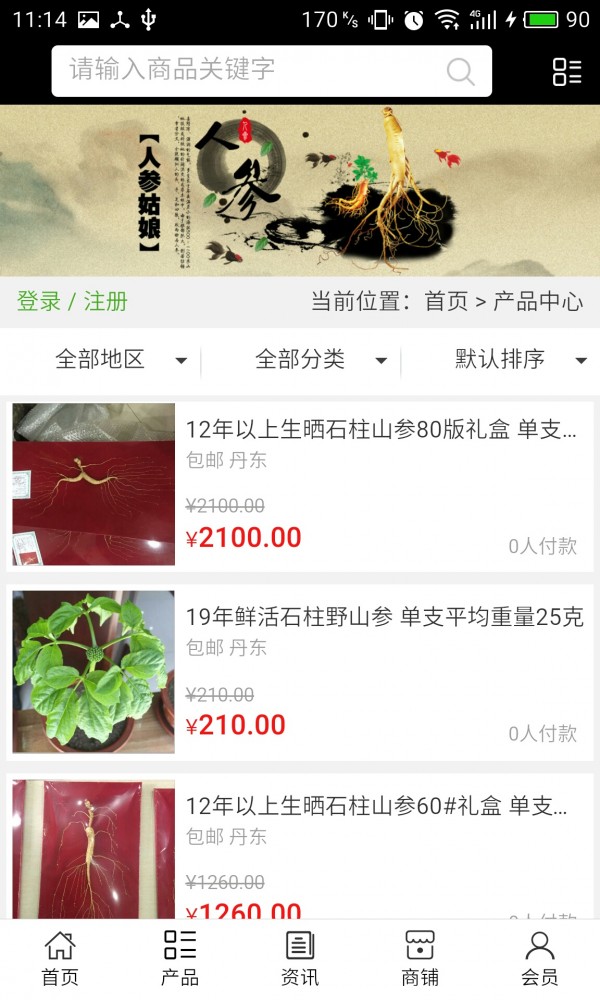
Task: Go to the 商铺 shops tab
Action: [420, 959]
